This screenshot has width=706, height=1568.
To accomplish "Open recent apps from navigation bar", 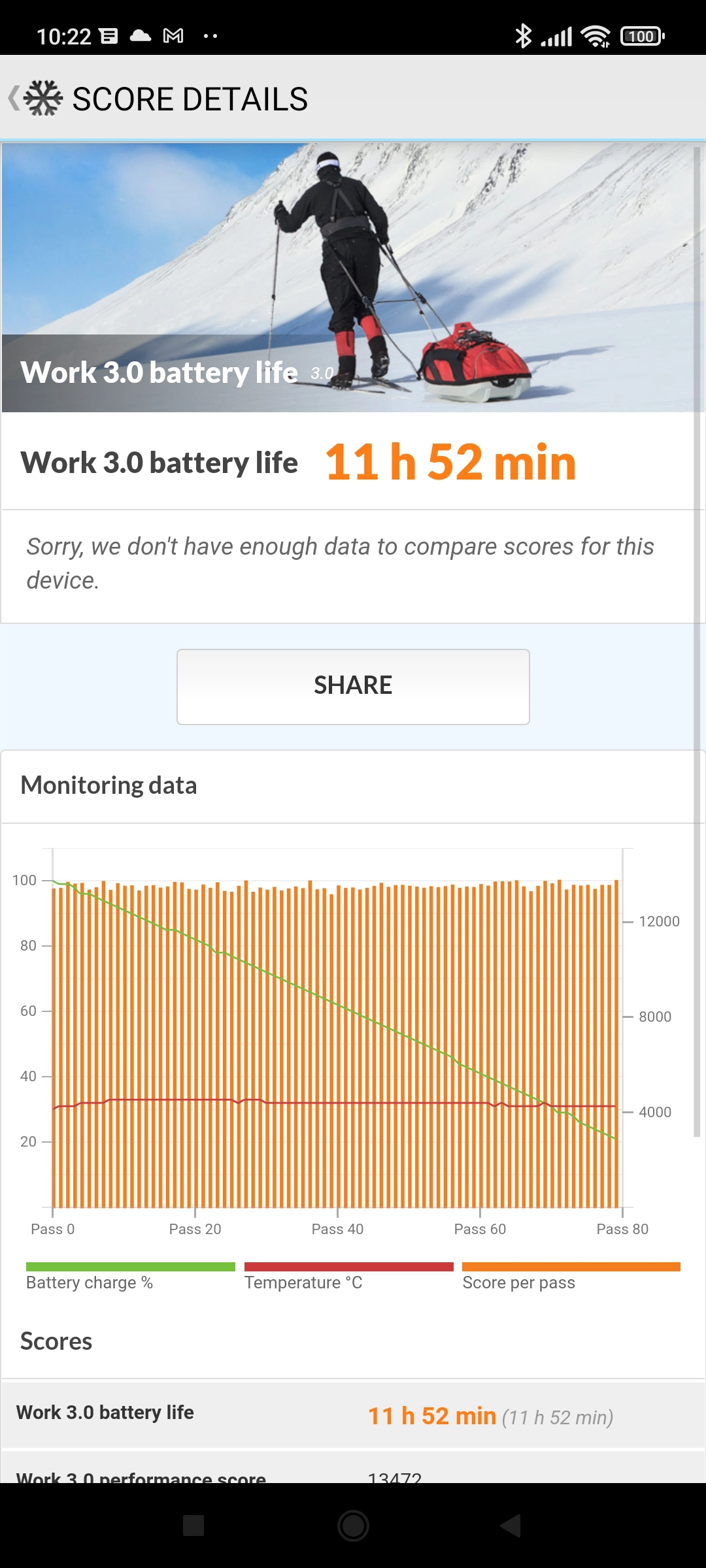I will pyautogui.click(x=193, y=1526).
